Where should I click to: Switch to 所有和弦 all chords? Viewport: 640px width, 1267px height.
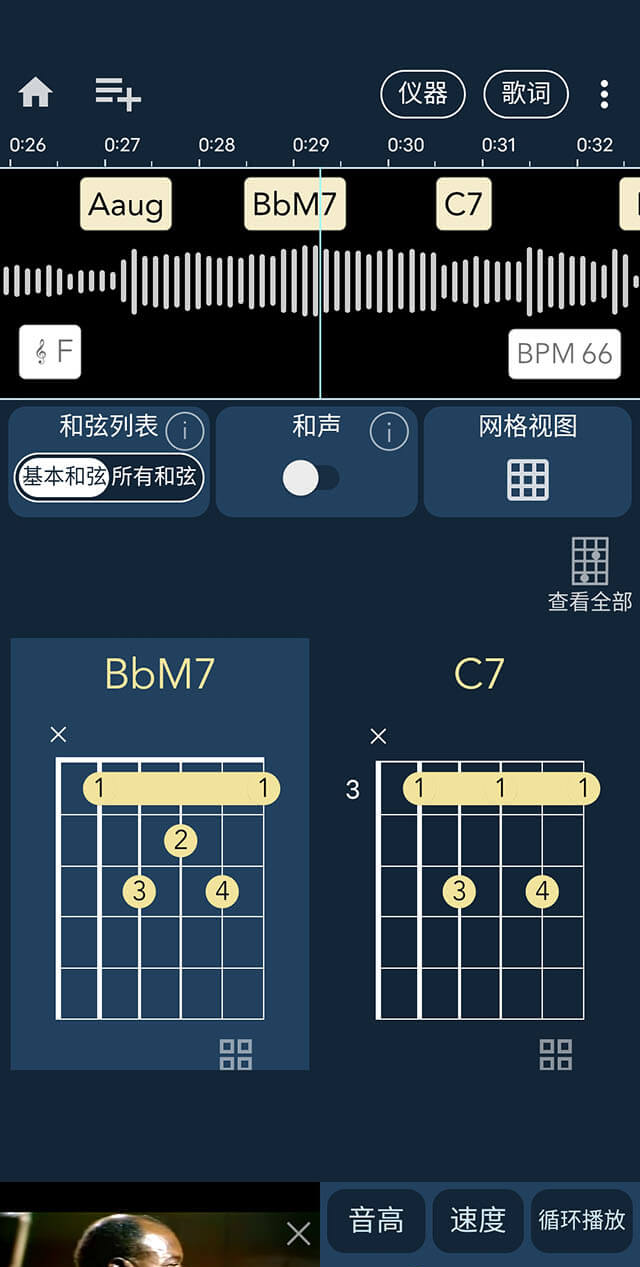153,477
